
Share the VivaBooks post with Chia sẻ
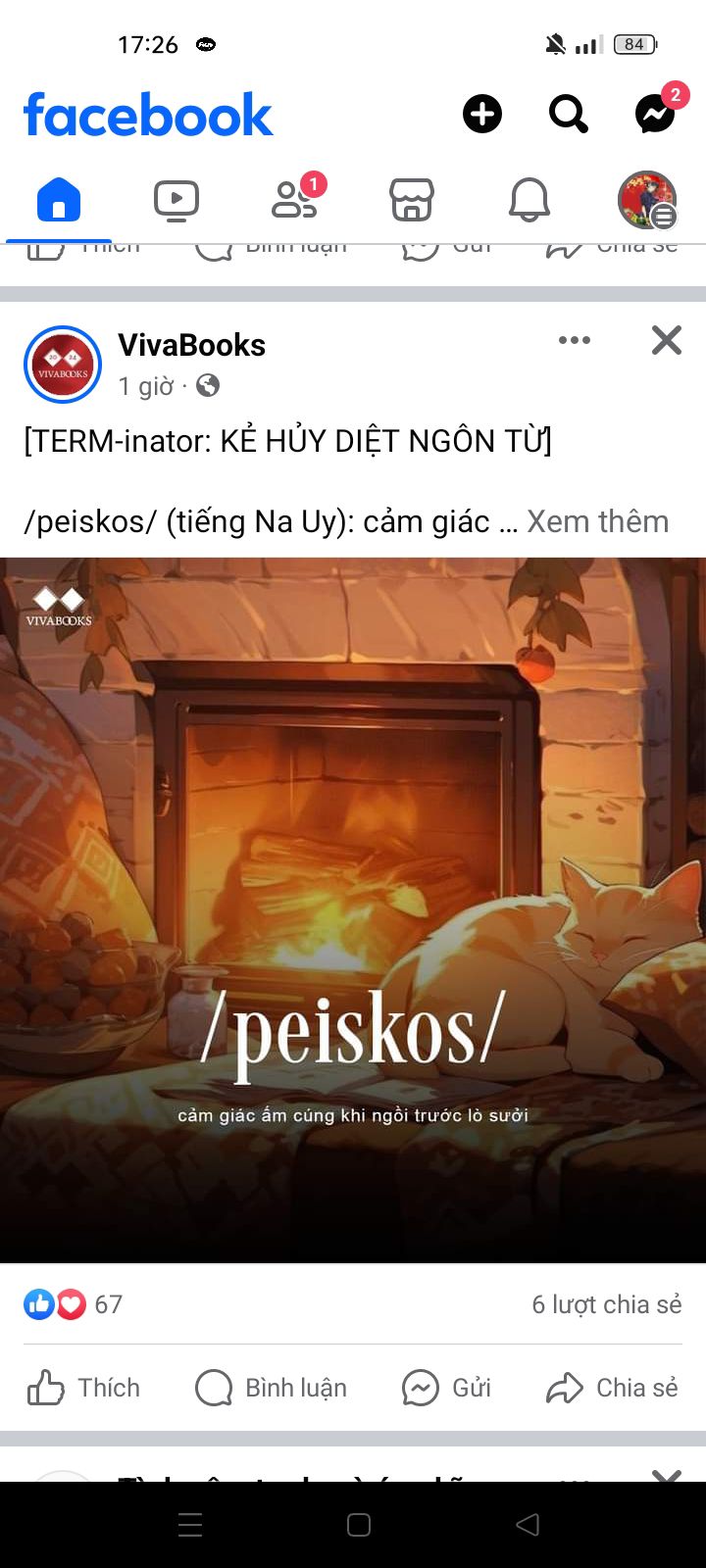(x=612, y=1388)
